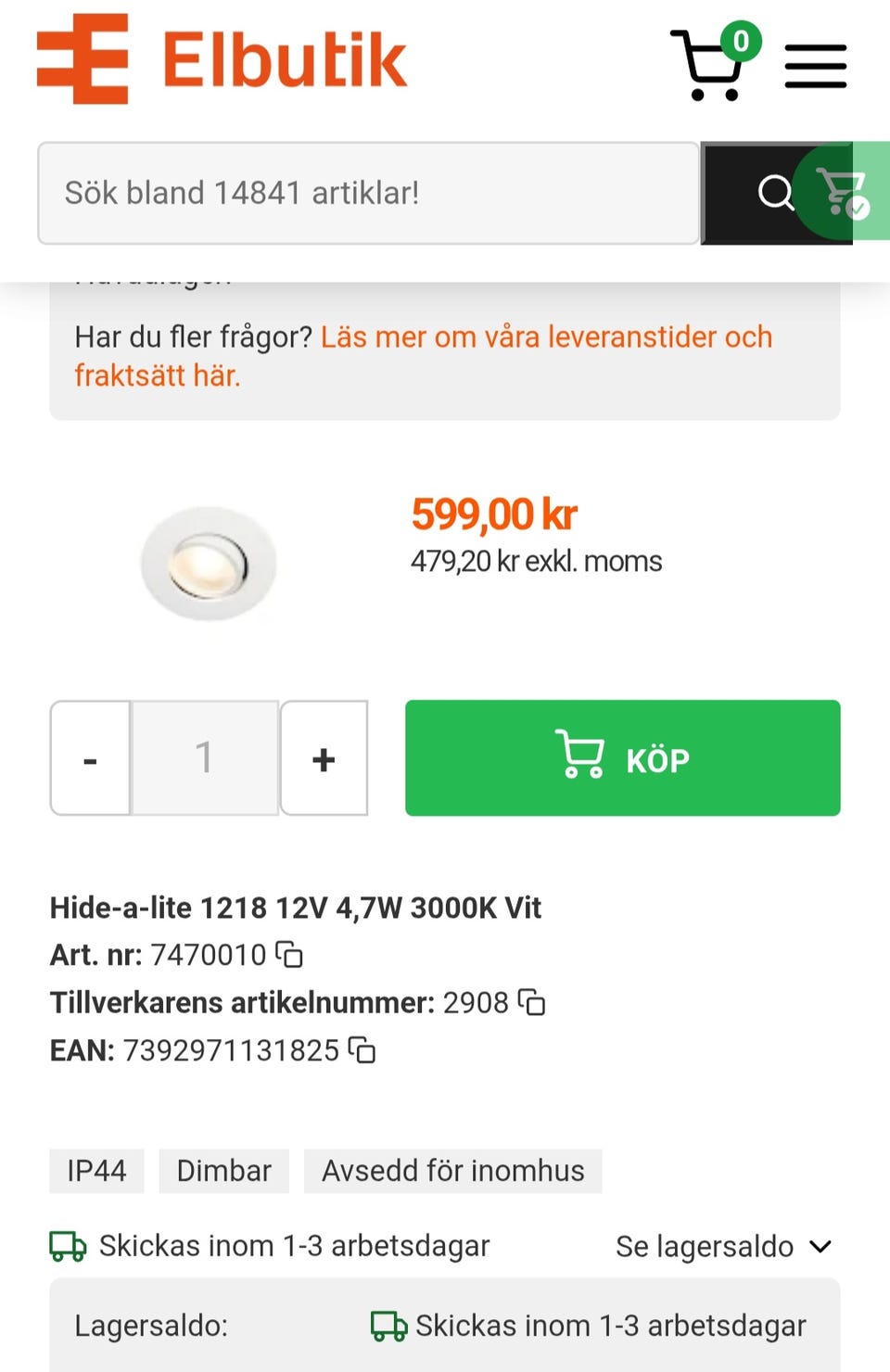Go to Elbutik home page

tap(222, 59)
